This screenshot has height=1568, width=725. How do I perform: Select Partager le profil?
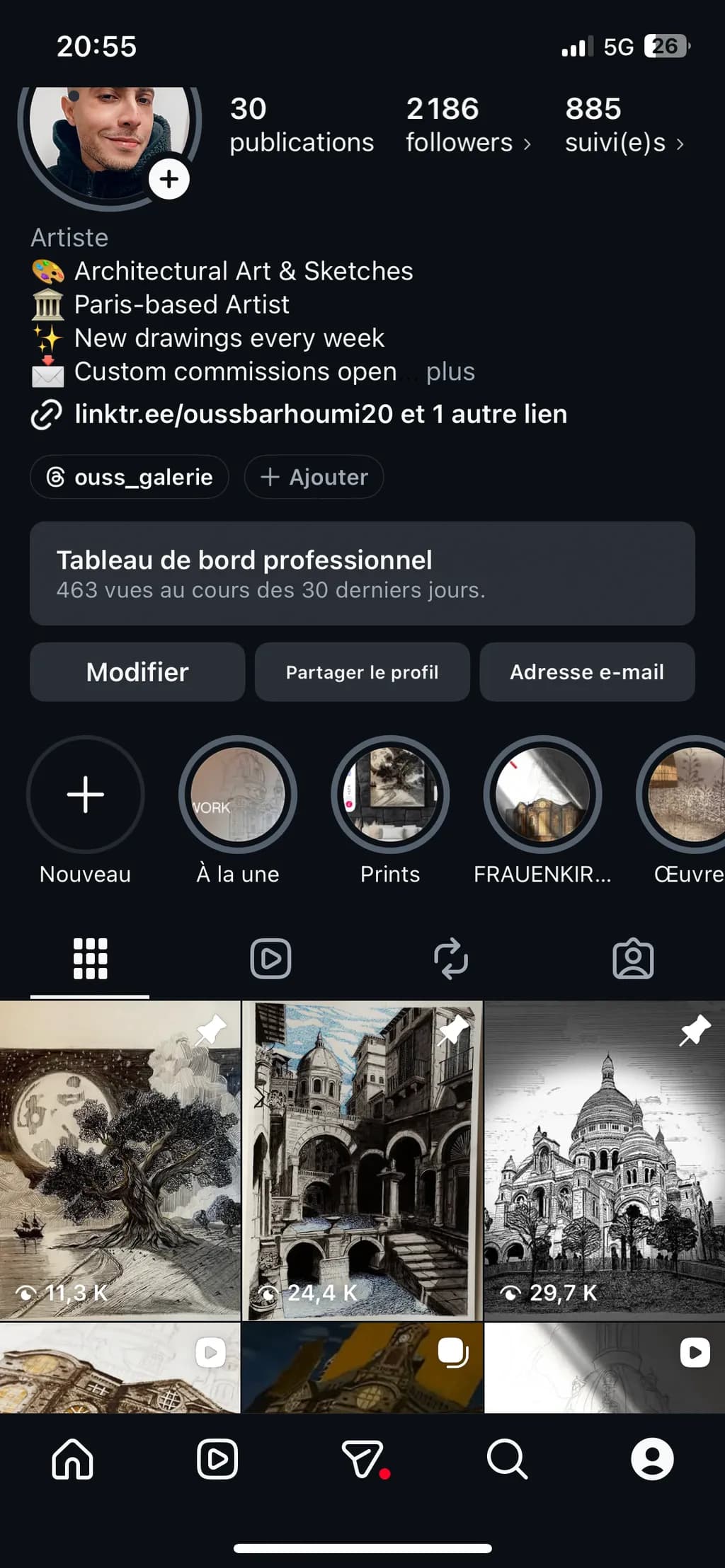coord(362,672)
